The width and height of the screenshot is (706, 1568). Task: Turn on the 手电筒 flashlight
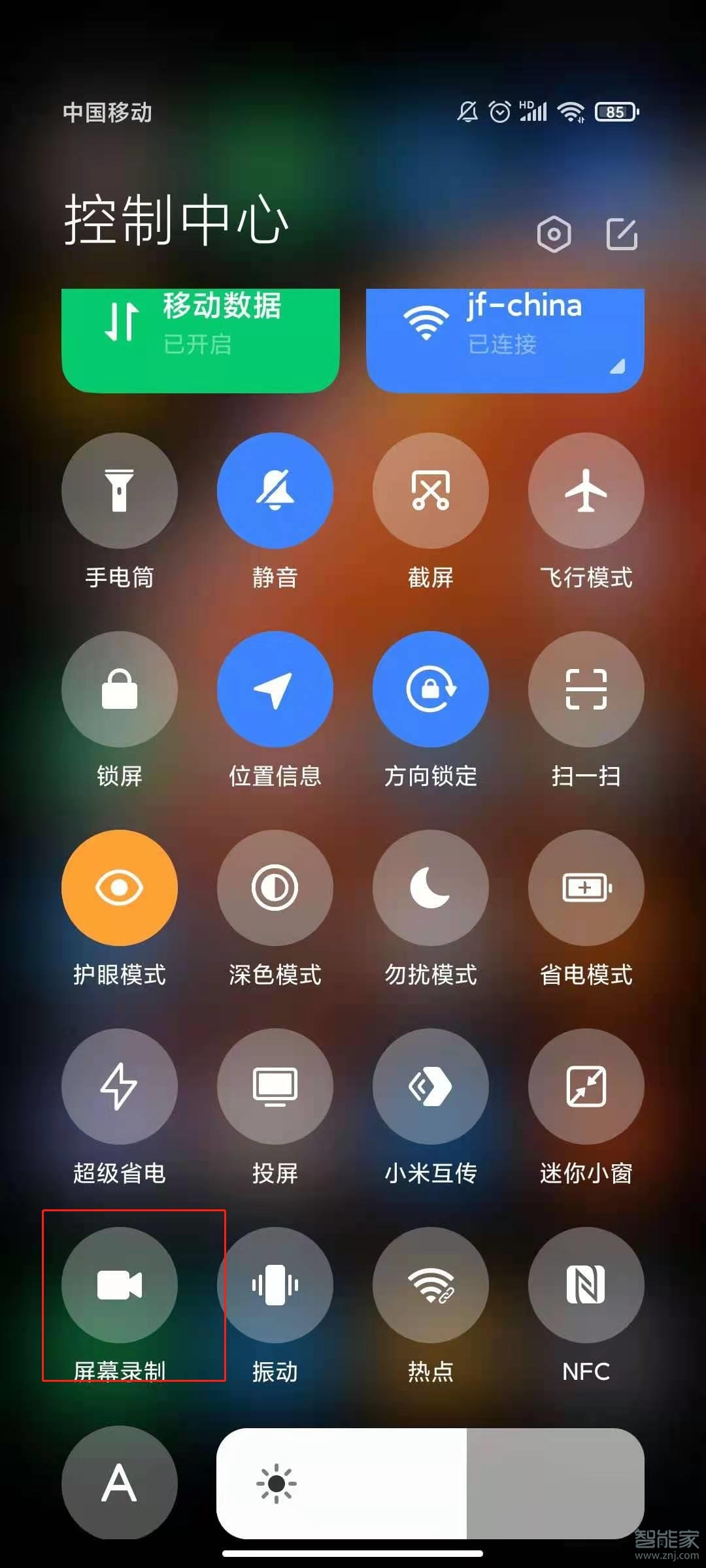pos(120,491)
